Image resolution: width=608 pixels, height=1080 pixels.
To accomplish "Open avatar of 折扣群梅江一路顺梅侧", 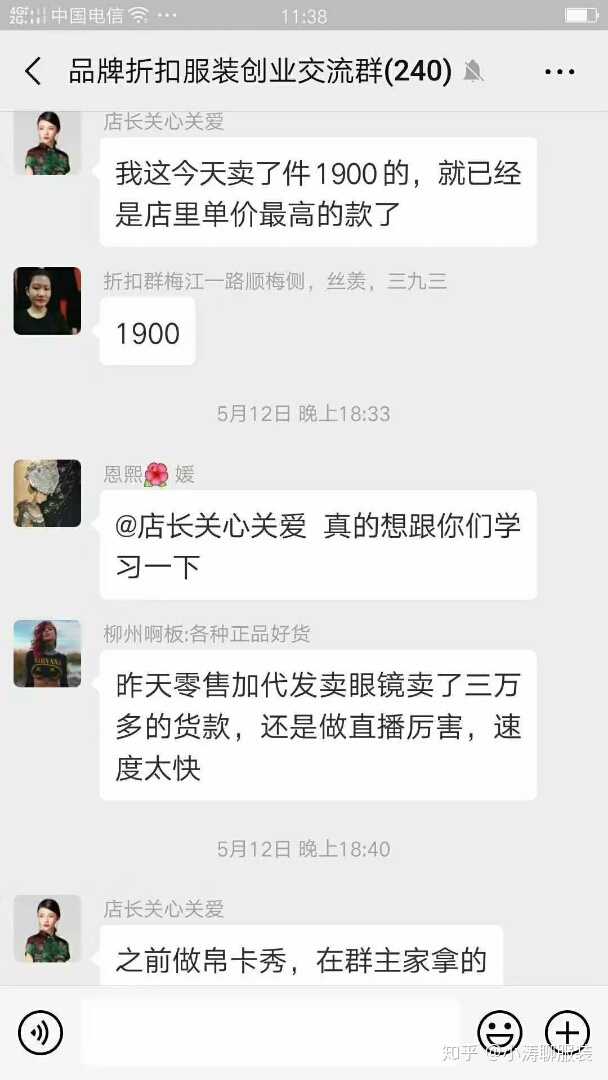I will point(47,301).
